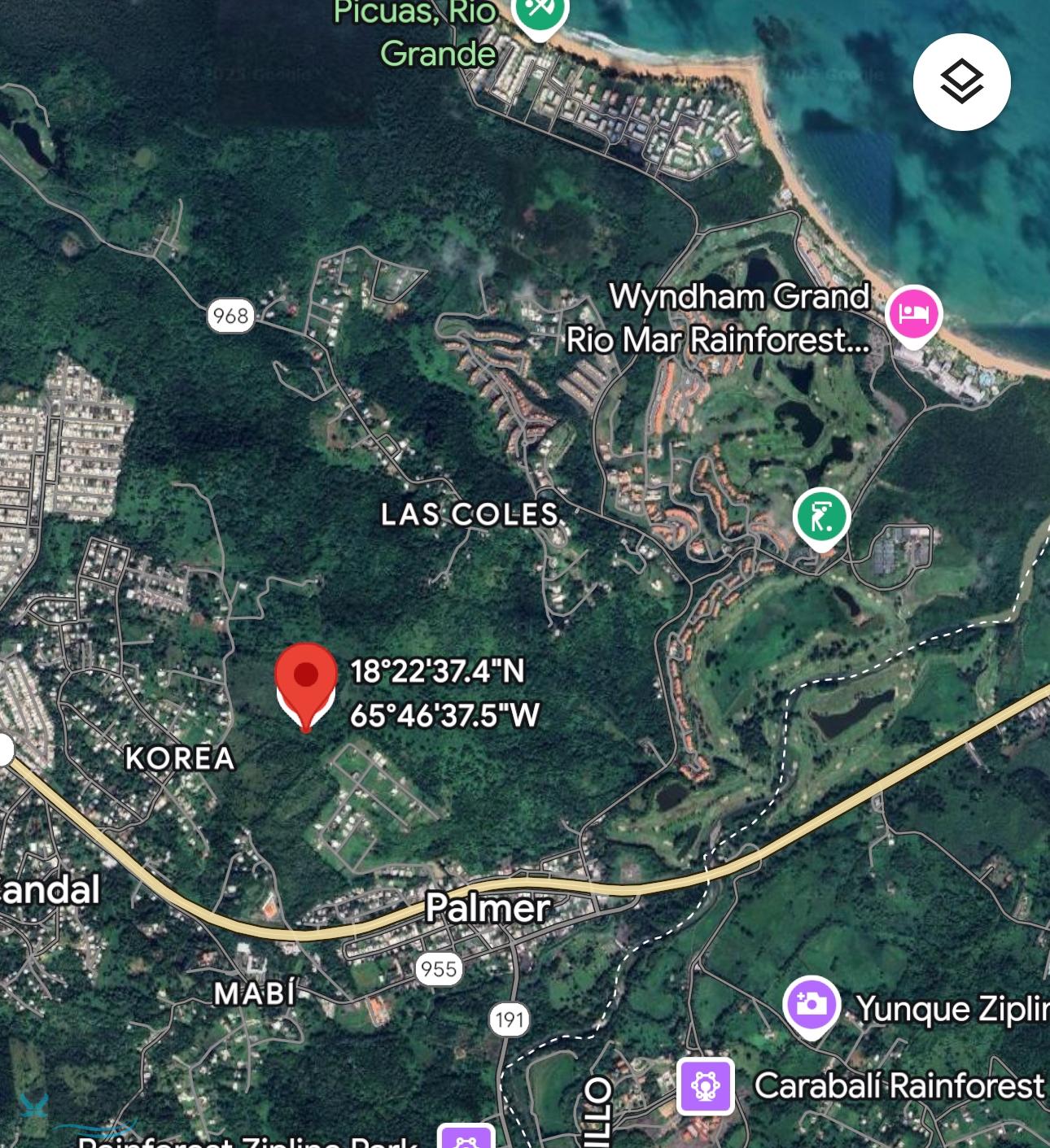Screen dimensions: 1050x1148
Task: Open Wyndham Grand Rio Mar Rainforest hotel pin
Action: tap(914, 314)
